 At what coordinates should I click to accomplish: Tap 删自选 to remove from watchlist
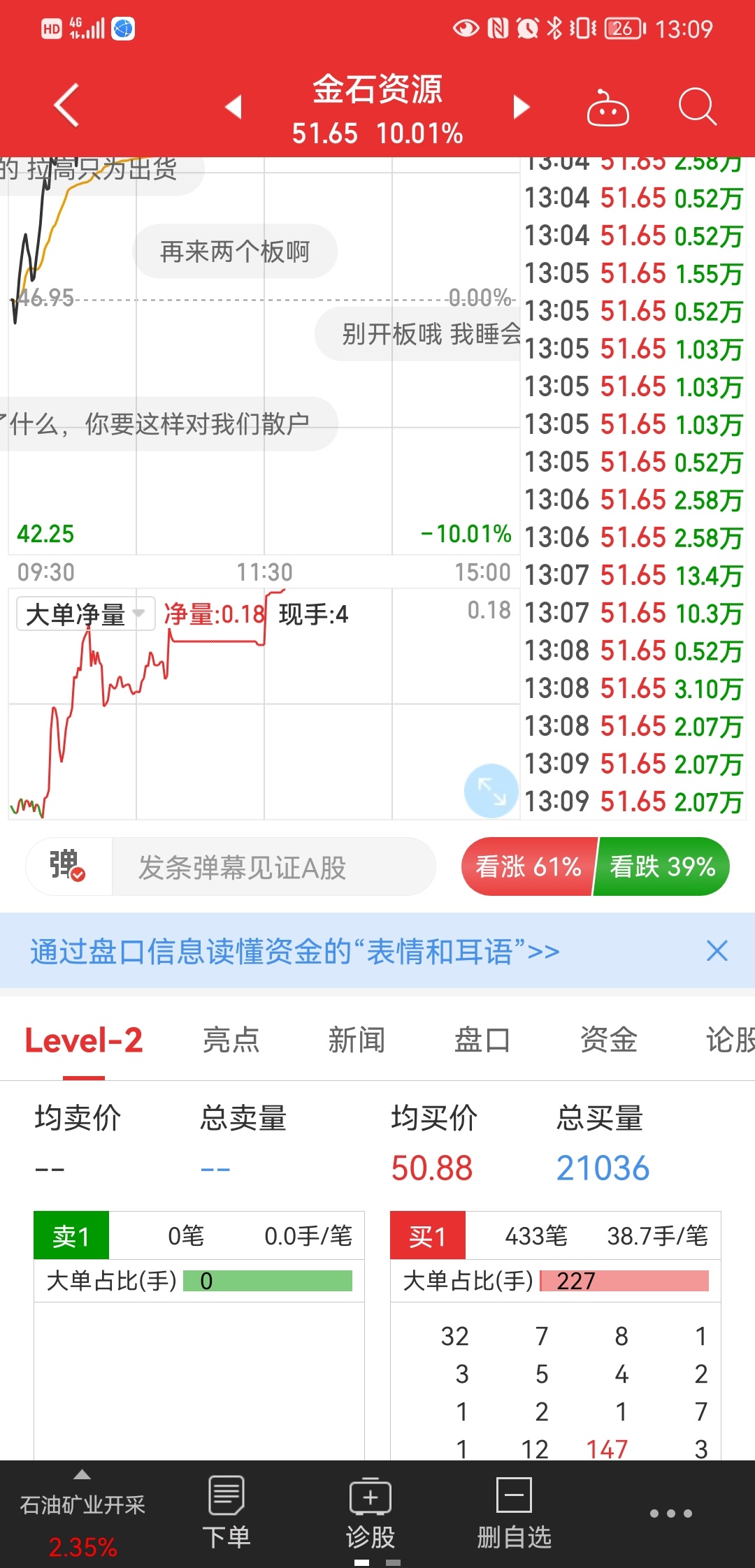click(515, 1513)
